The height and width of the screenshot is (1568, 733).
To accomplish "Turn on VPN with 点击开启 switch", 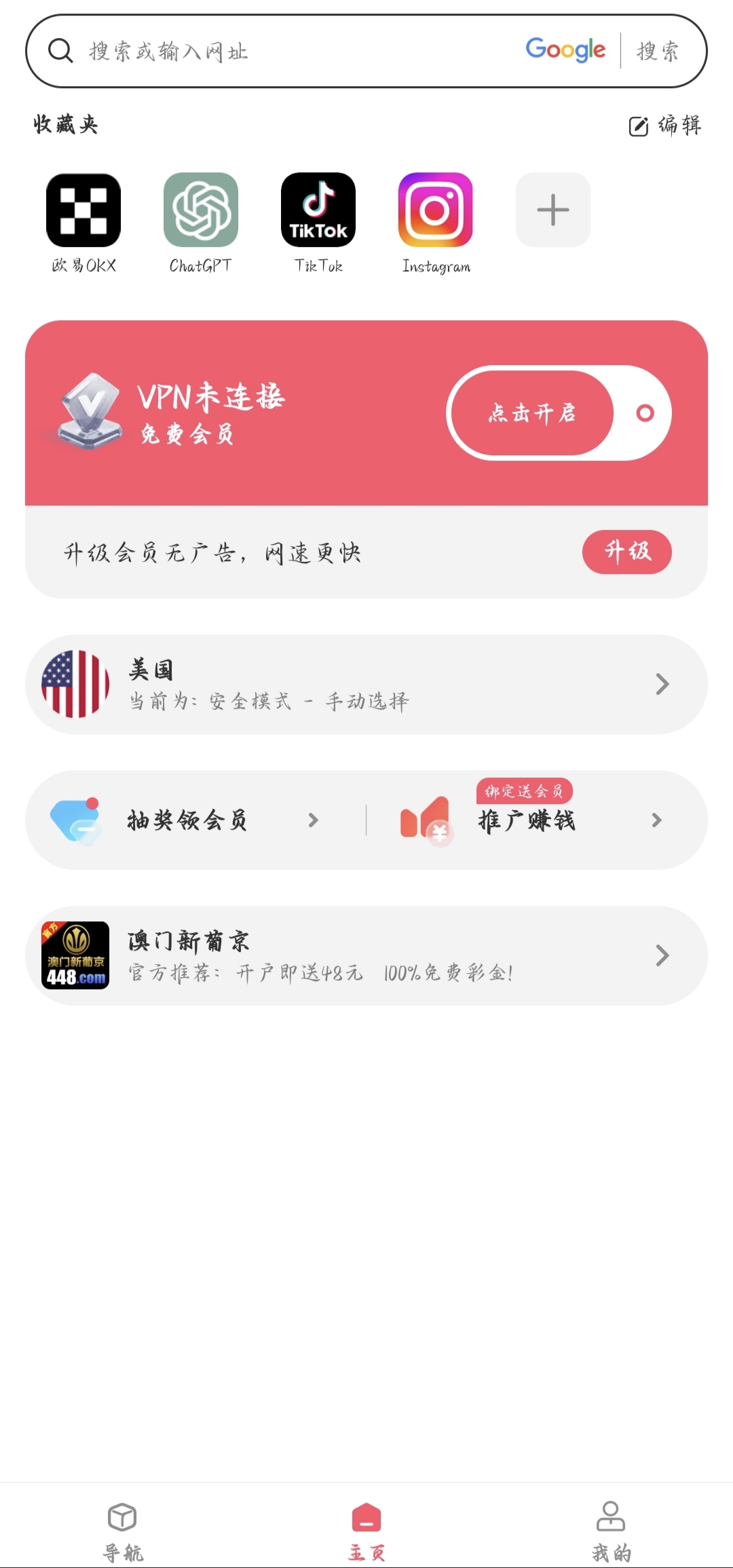I will coord(559,413).
